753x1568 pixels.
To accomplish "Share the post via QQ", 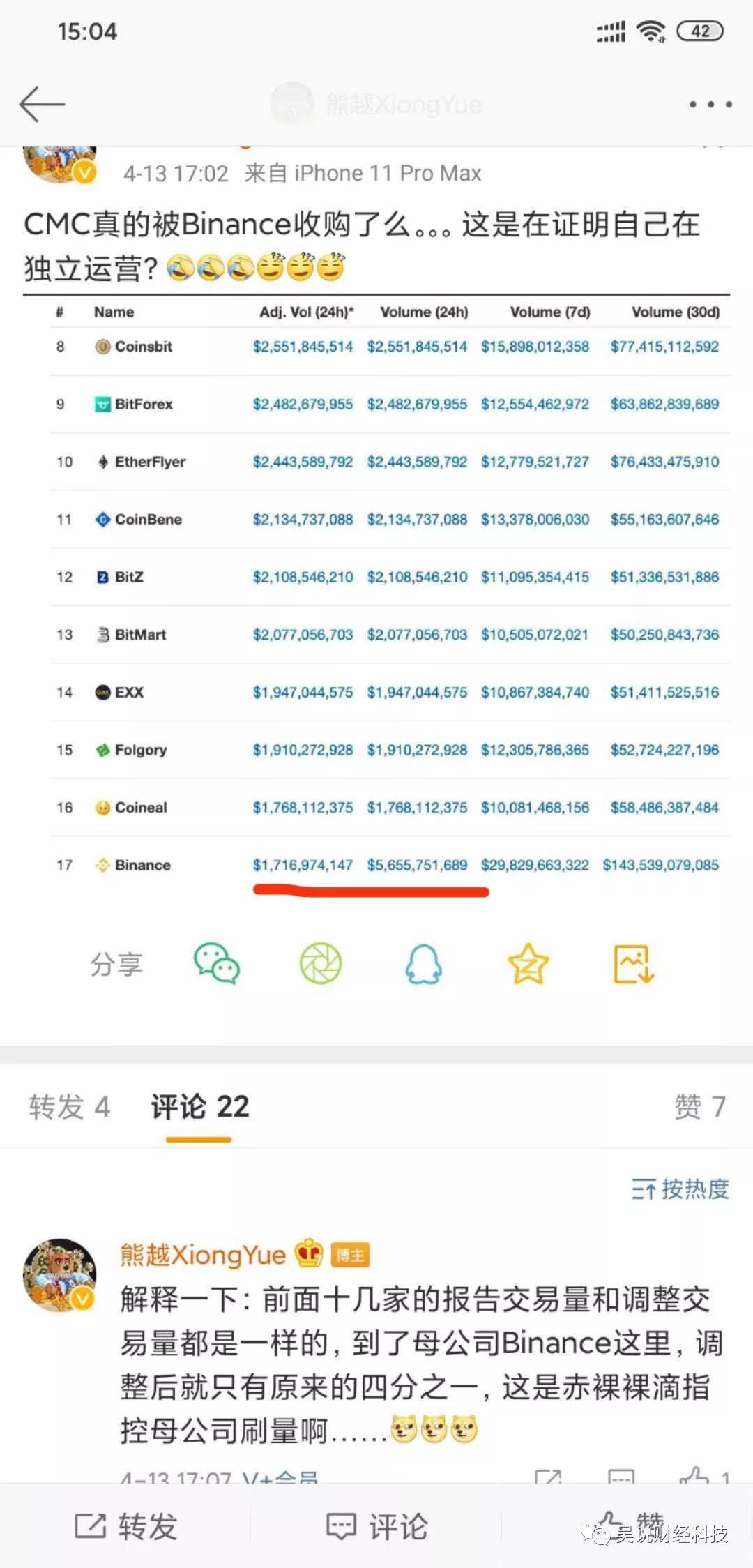I will pyautogui.click(x=425, y=965).
